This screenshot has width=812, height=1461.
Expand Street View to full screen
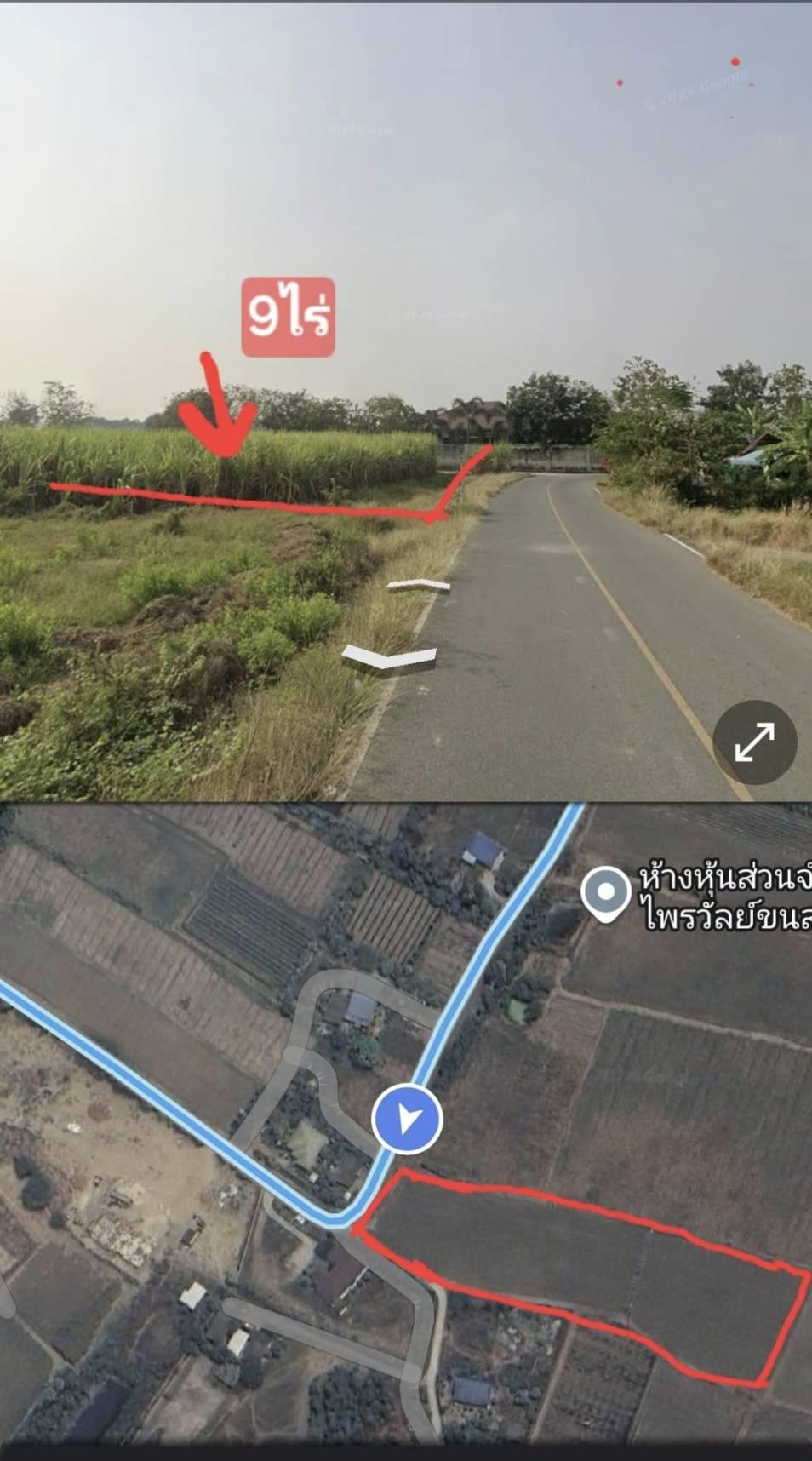[754, 742]
